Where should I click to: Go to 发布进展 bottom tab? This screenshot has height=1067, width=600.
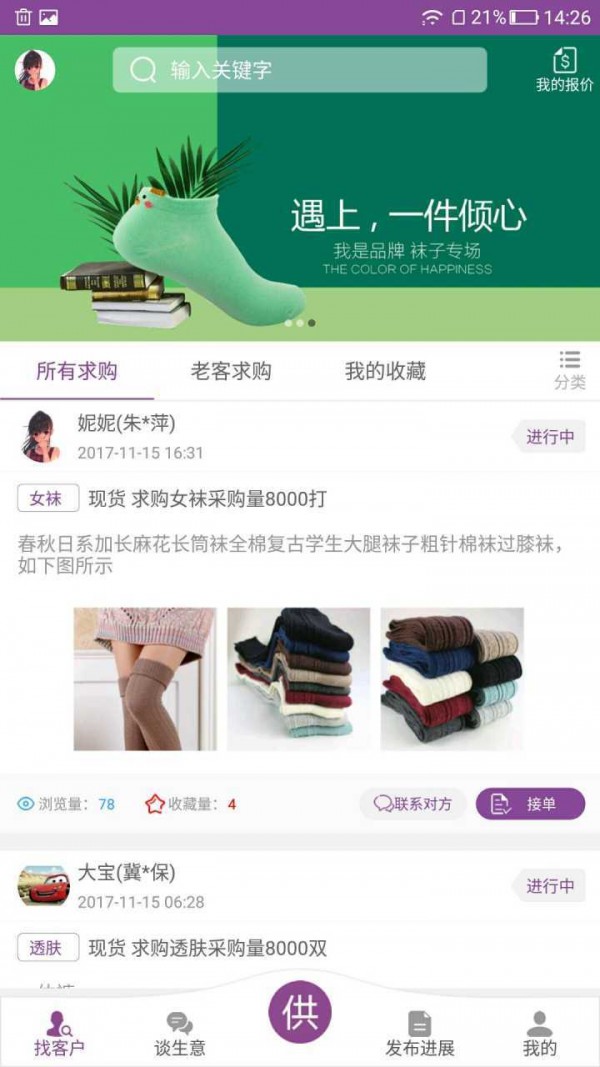click(420, 1034)
